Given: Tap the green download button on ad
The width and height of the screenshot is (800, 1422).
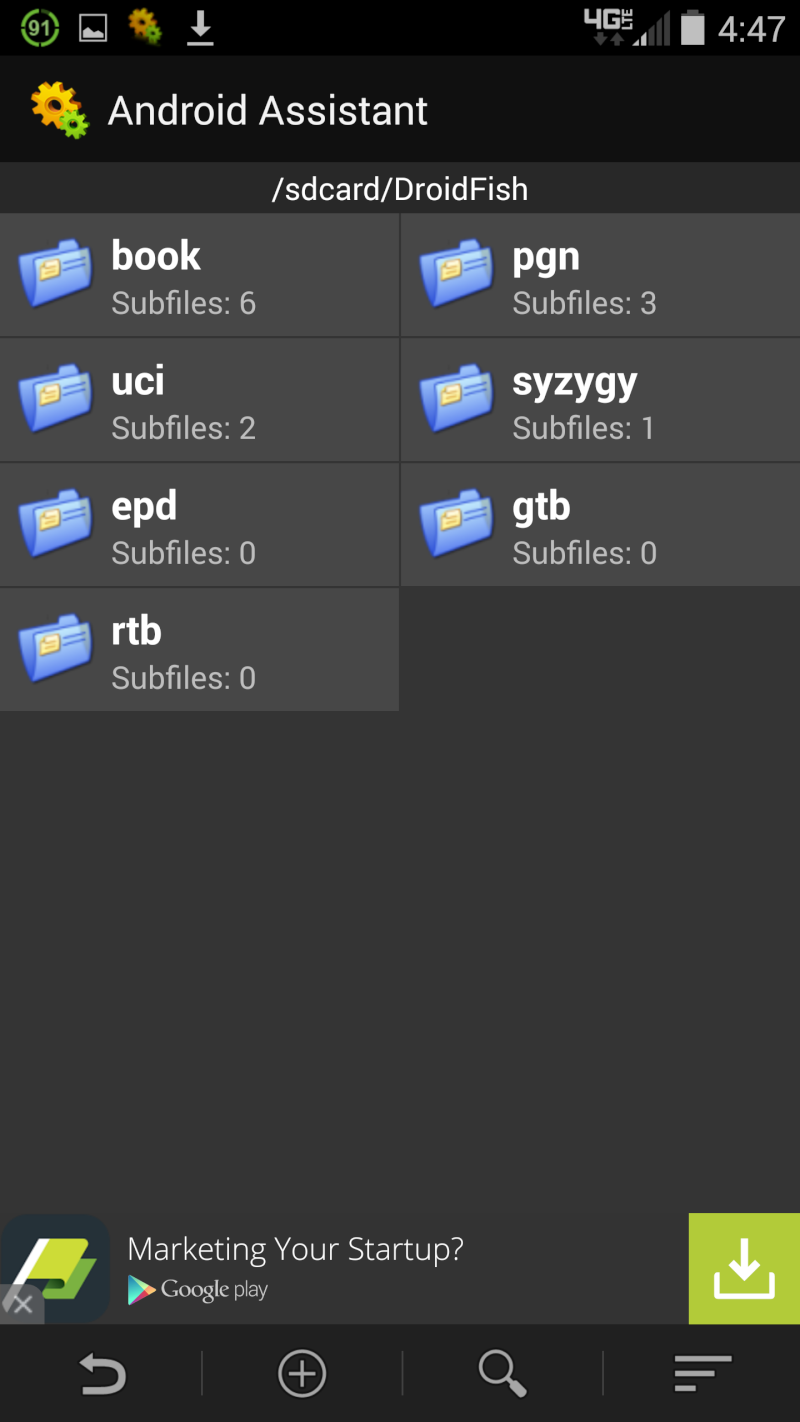Looking at the screenshot, I should point(744,1268).
